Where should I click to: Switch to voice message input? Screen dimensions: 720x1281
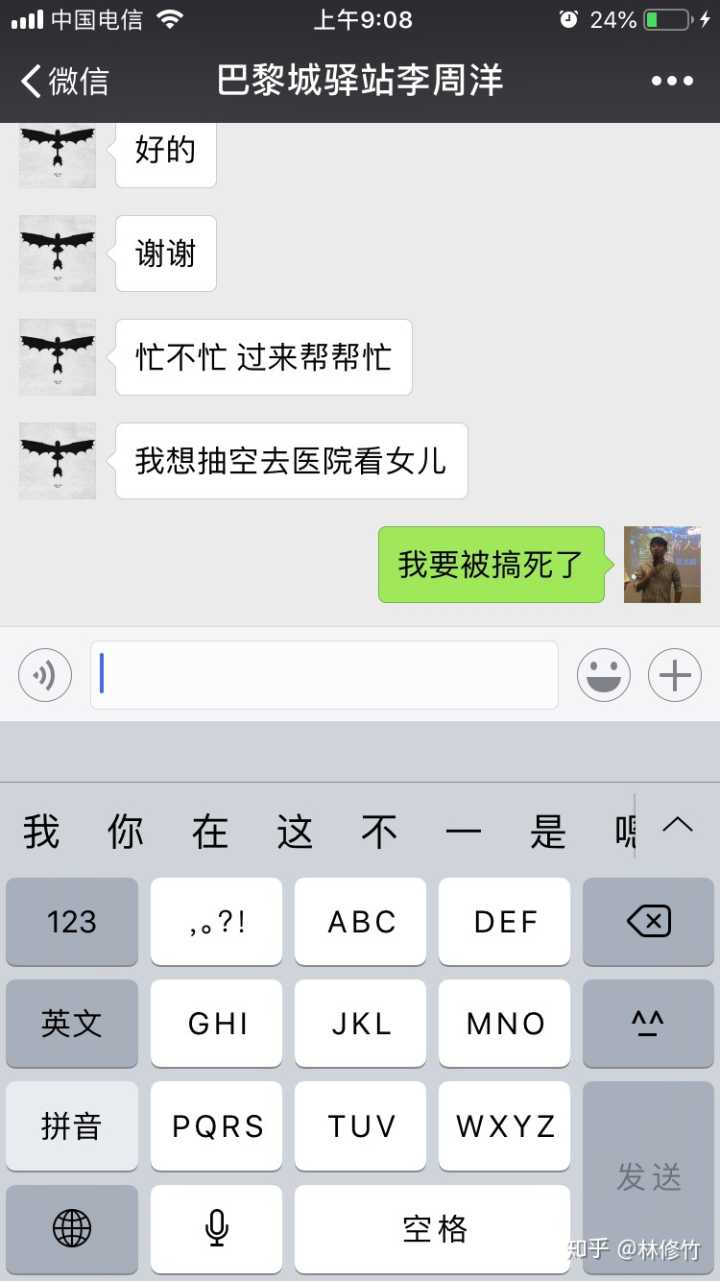pos(45,675)
